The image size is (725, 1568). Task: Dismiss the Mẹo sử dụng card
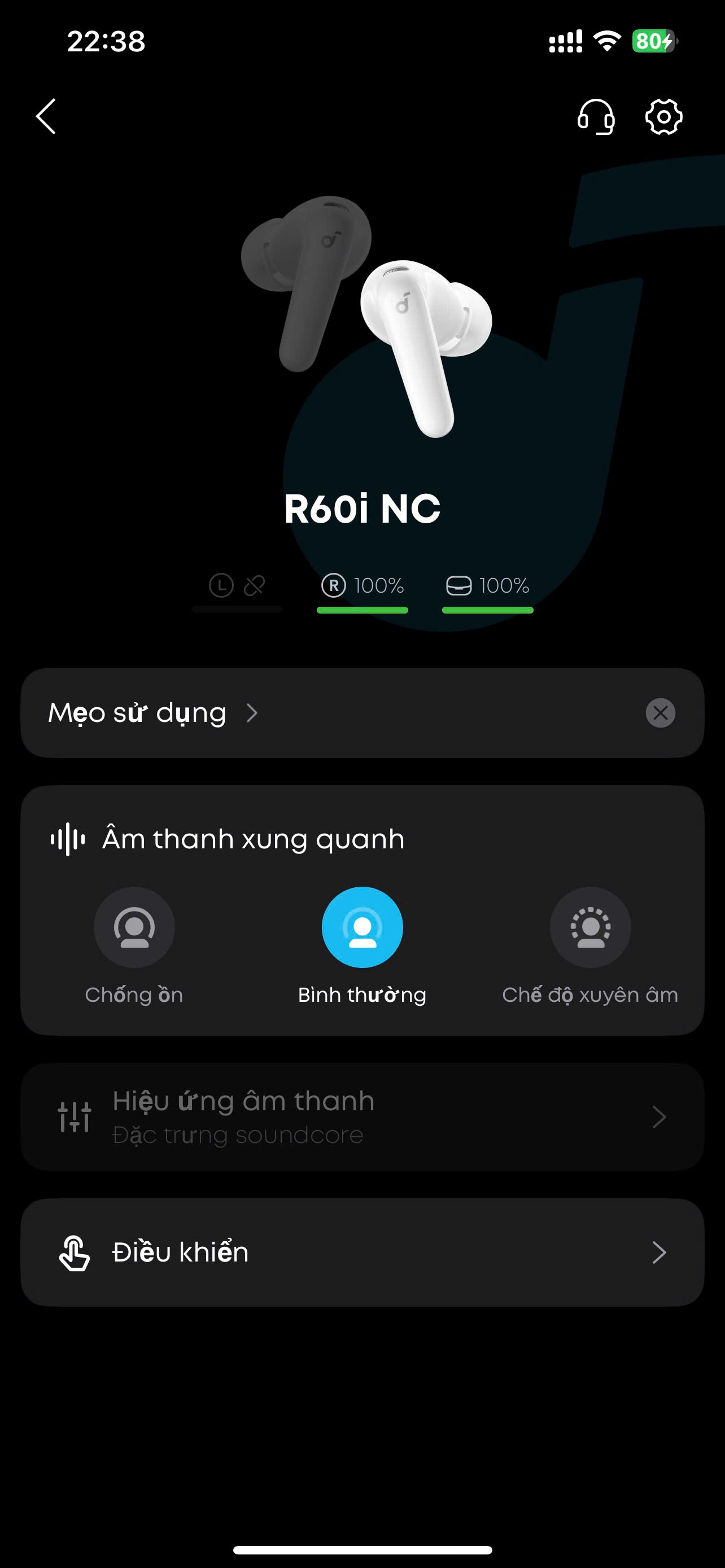coord(660,713)
